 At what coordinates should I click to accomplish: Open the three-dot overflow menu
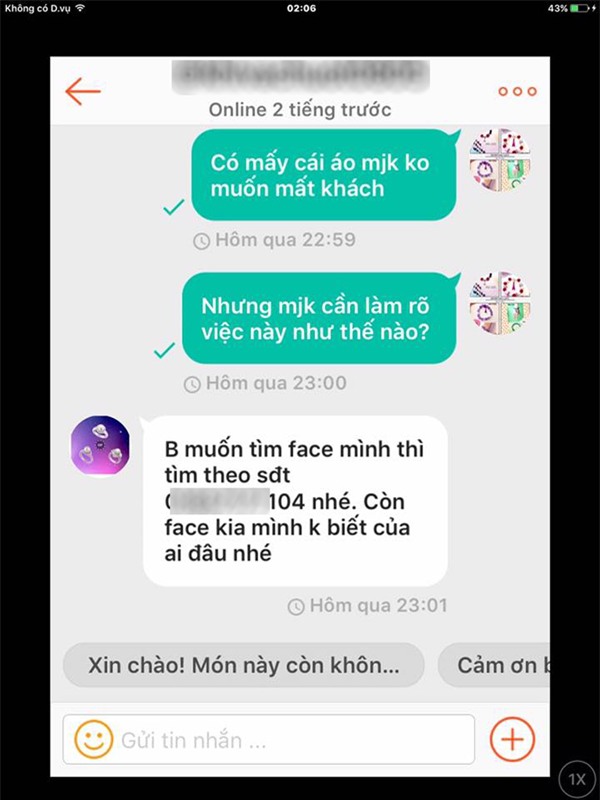(x=516, y=92)
